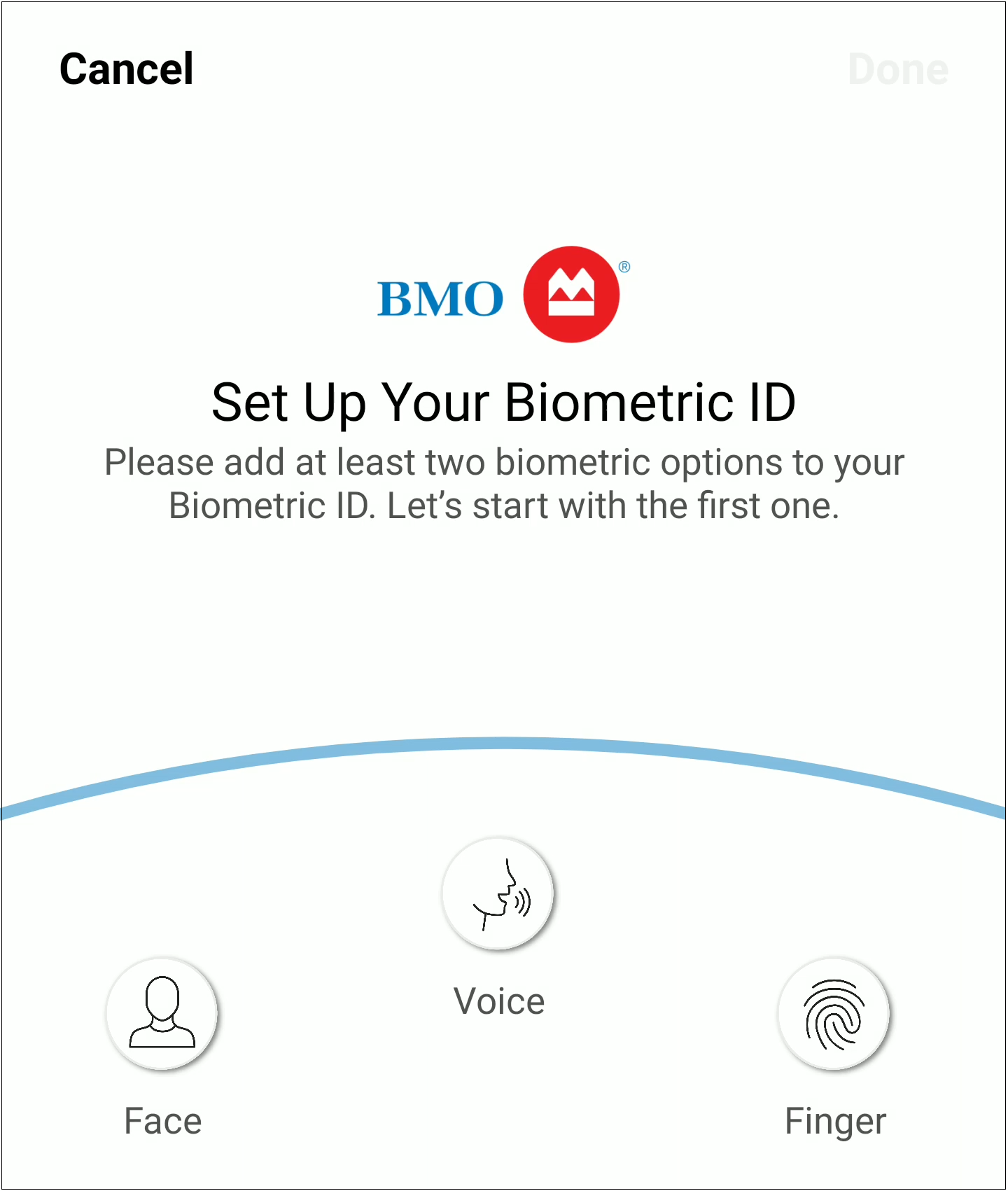Cancel the biometric ID setup

(127, 69)
